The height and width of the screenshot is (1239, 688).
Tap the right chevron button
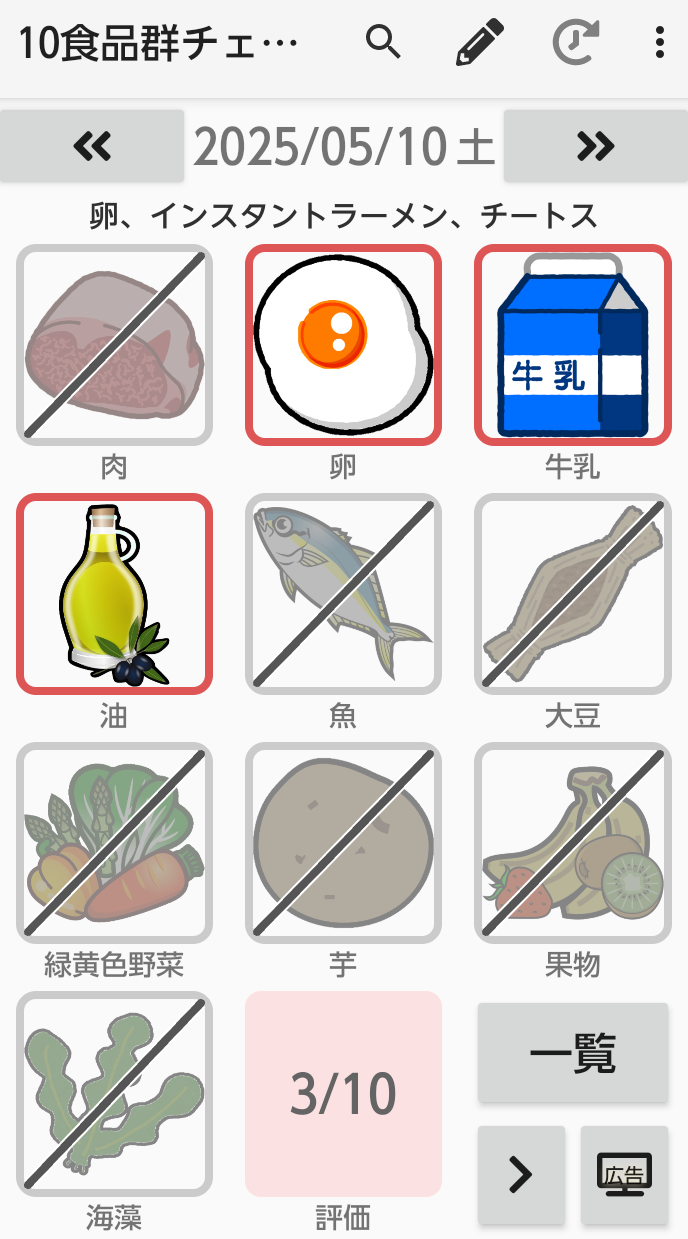[x=521, y=1175]
